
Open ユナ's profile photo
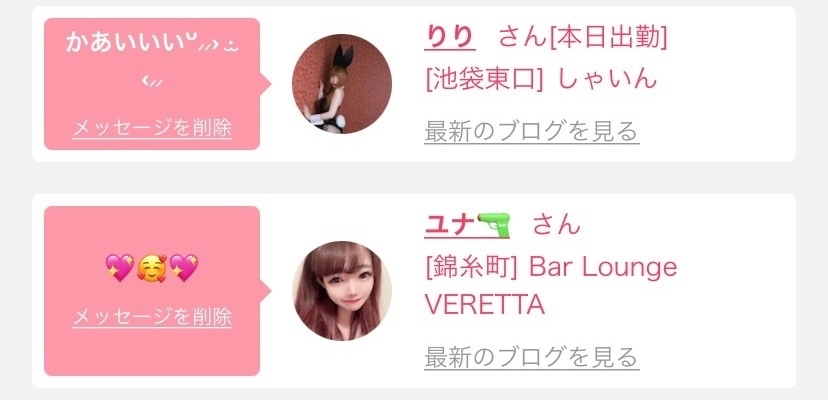pos(341,290)
